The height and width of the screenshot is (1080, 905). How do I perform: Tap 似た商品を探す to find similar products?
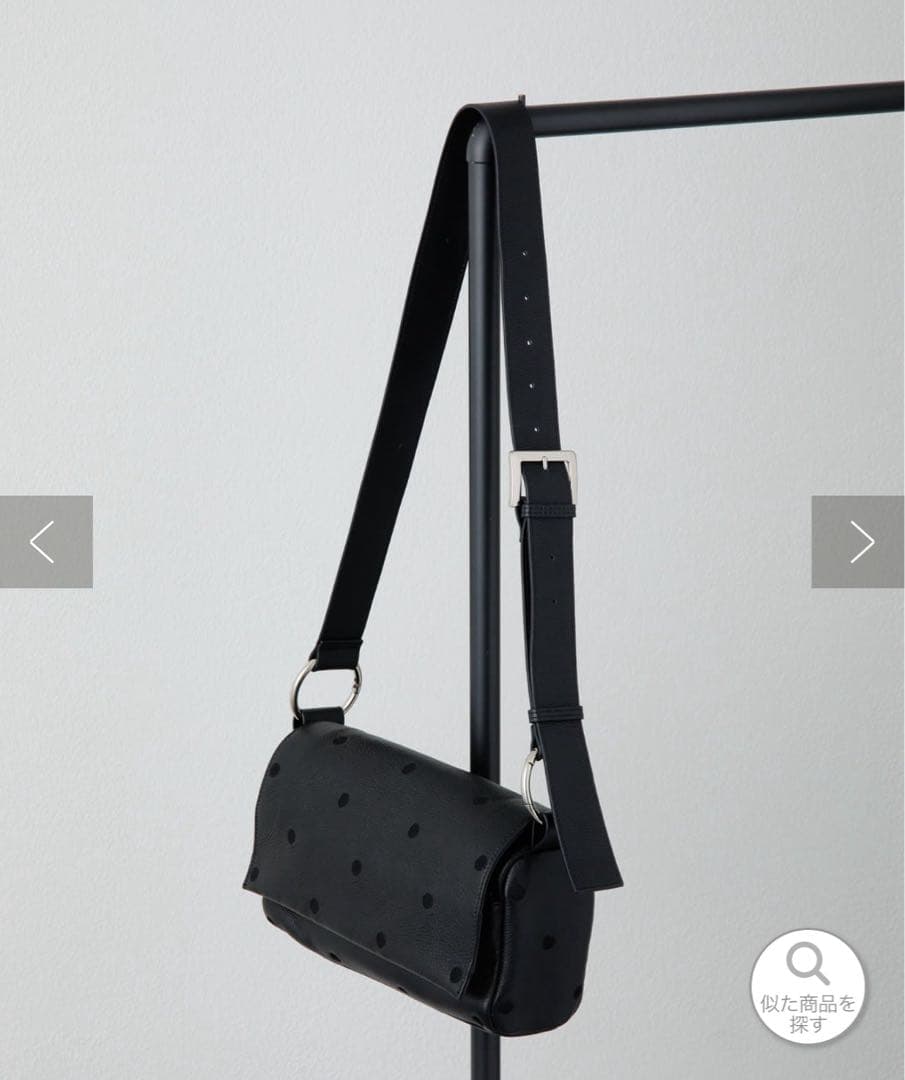coord(808,986)
